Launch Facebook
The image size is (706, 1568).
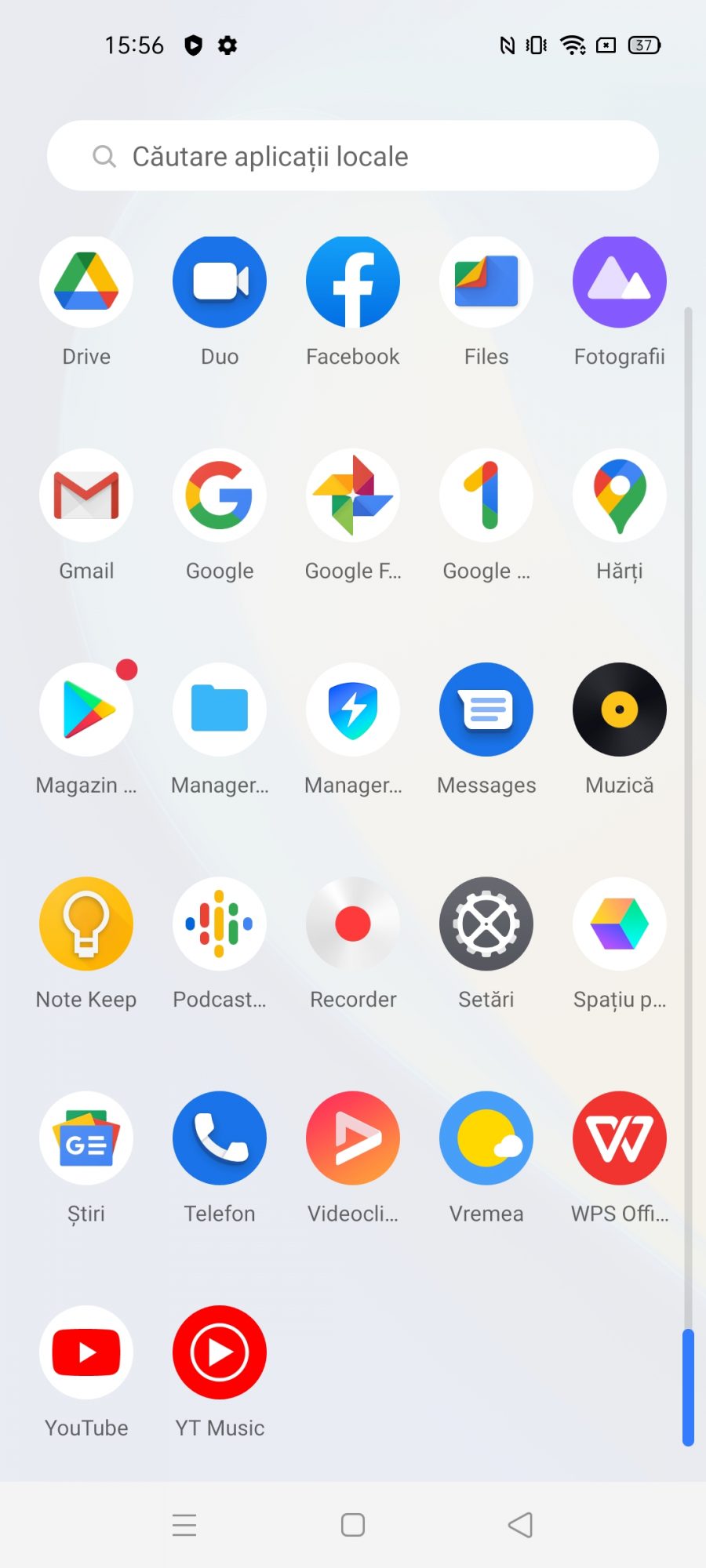[353, 282]
